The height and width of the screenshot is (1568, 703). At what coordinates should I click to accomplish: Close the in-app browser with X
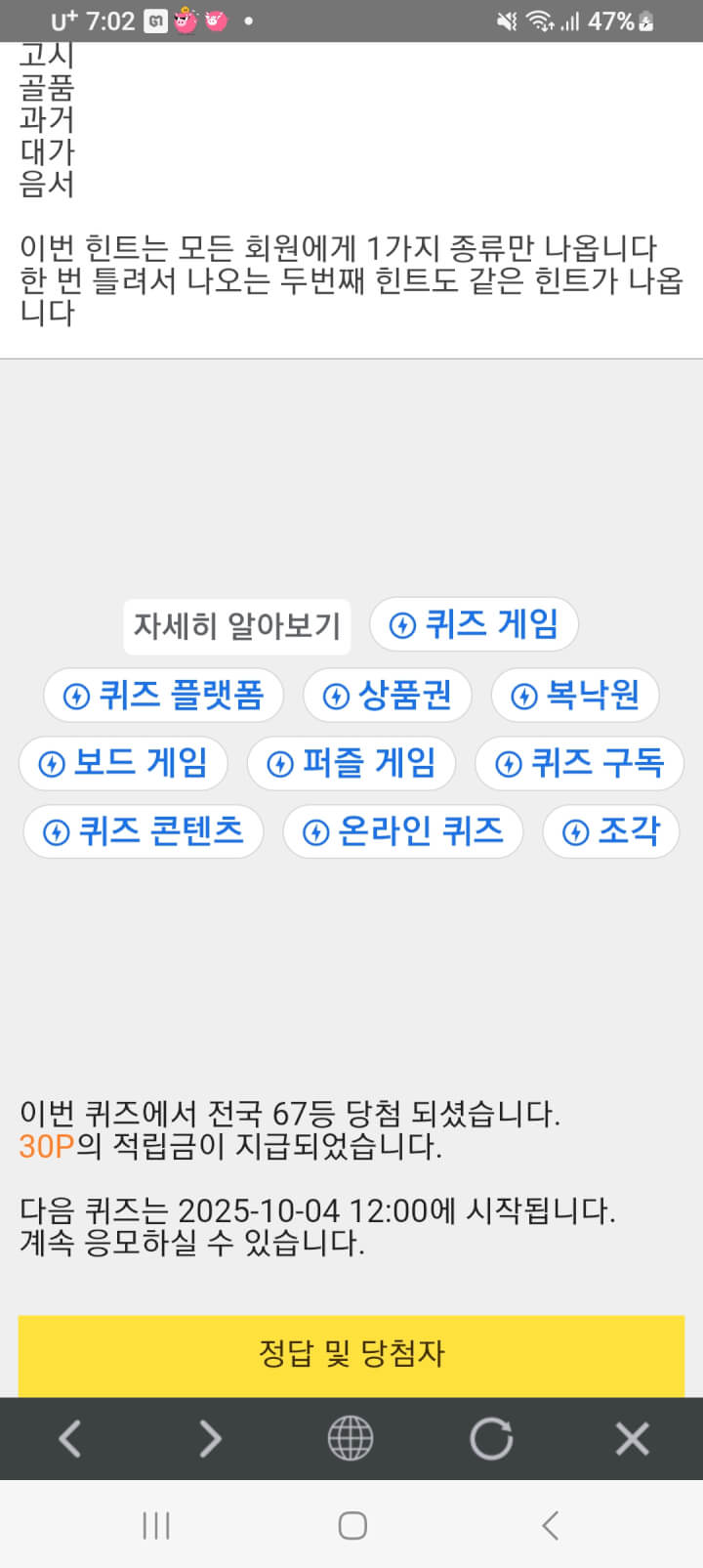[632, 1439]
